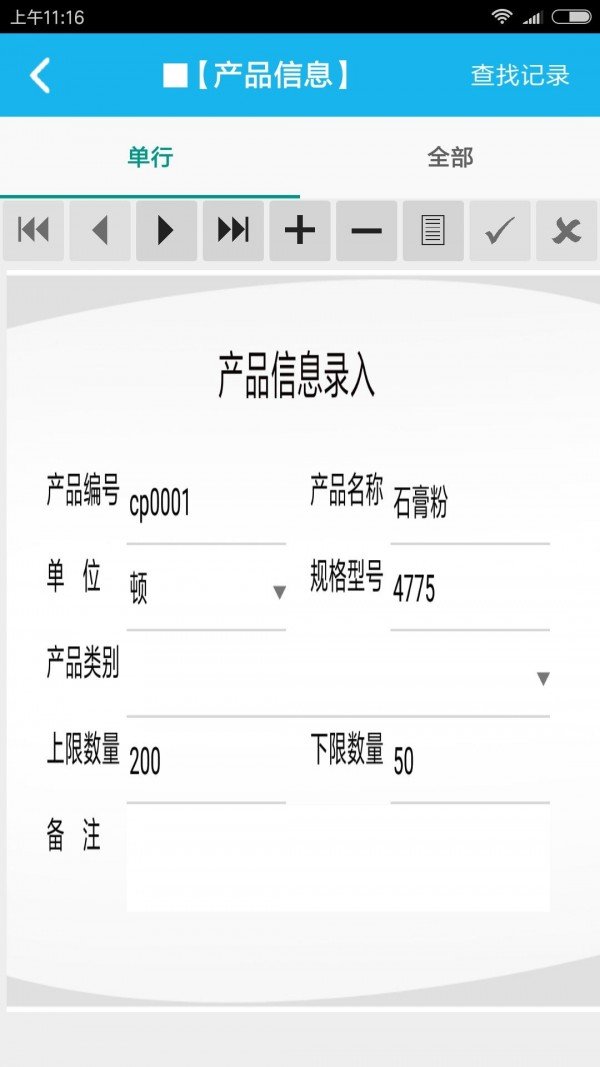Go back using the header arrow

click(x=40, y=75)
